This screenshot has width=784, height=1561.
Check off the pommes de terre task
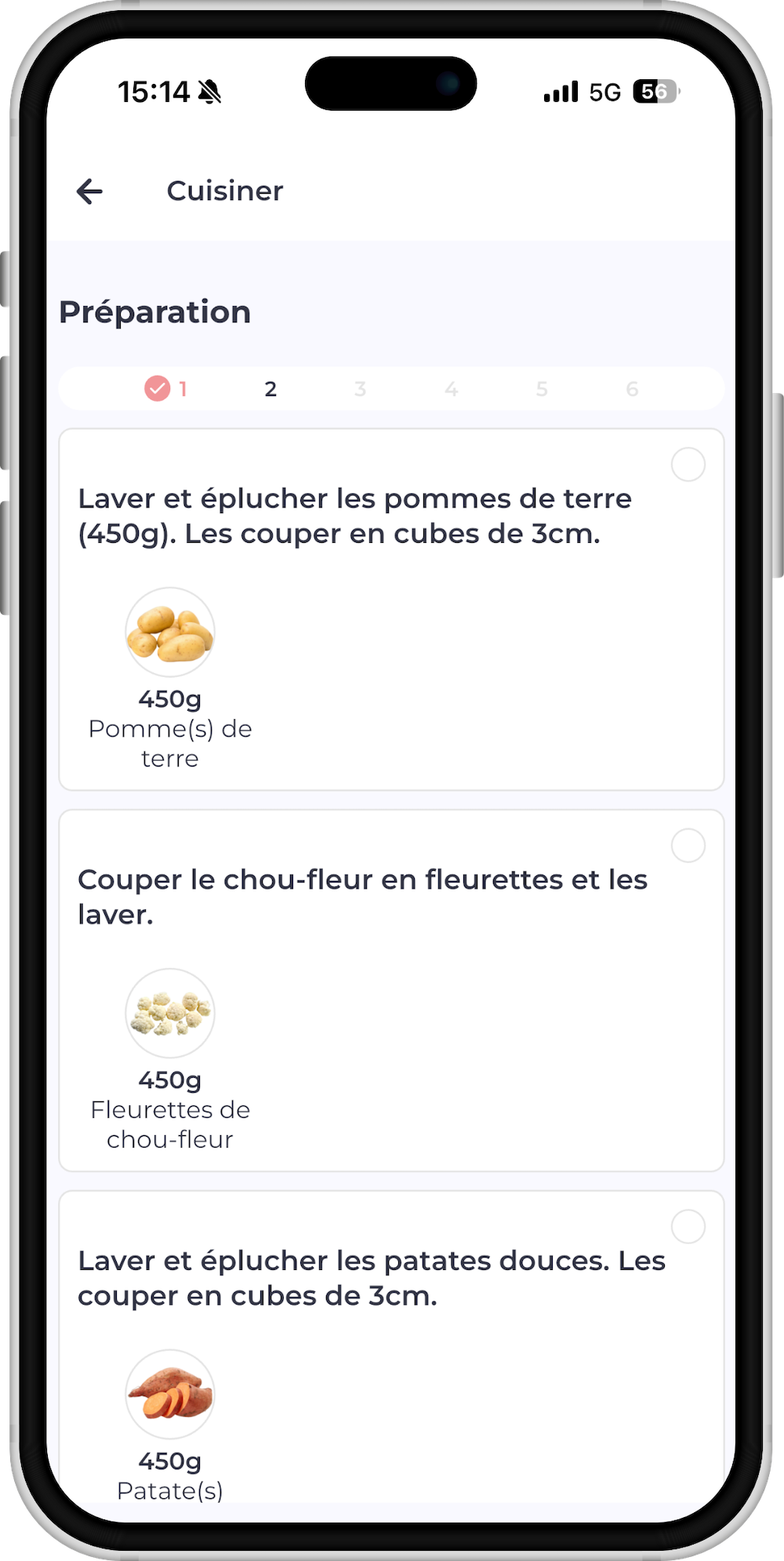pyautogui.click(x=688, y=464)
